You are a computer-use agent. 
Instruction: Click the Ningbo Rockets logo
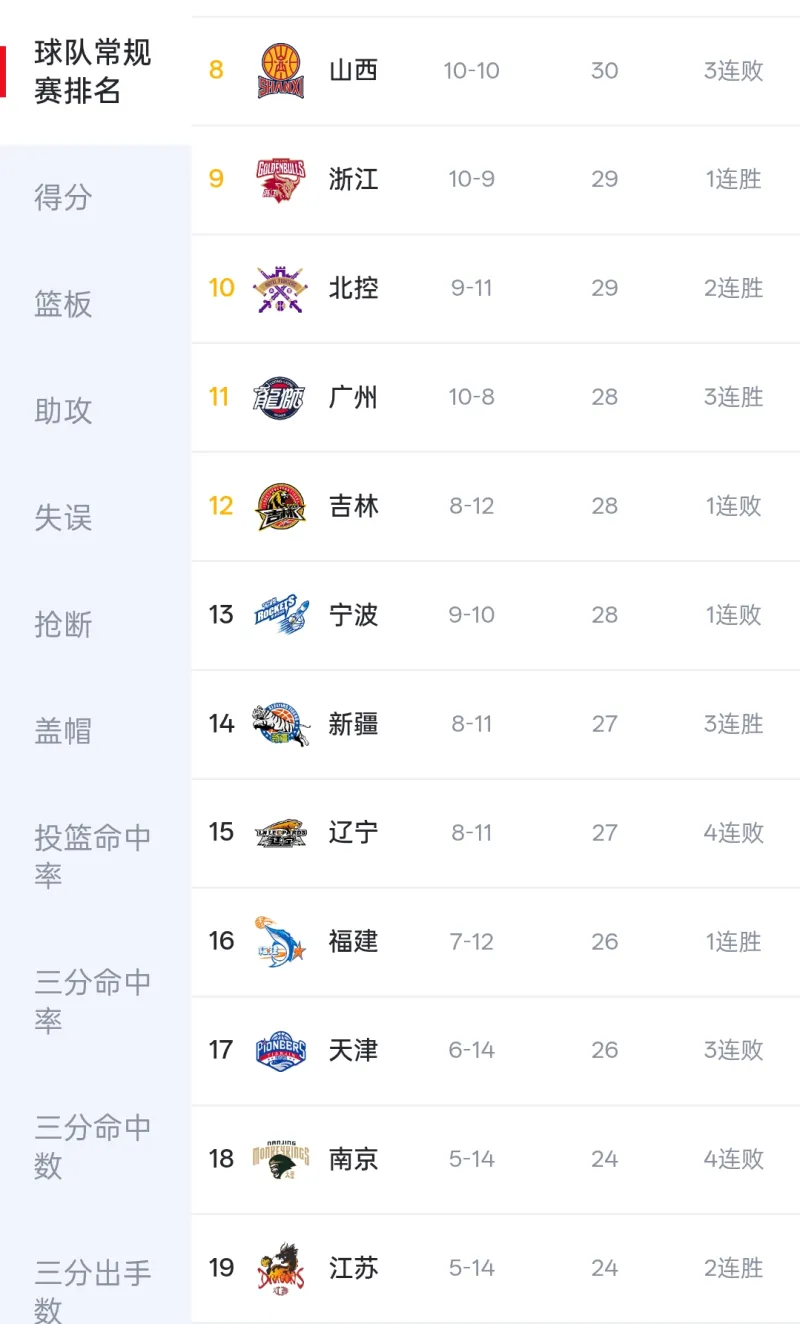279,615
